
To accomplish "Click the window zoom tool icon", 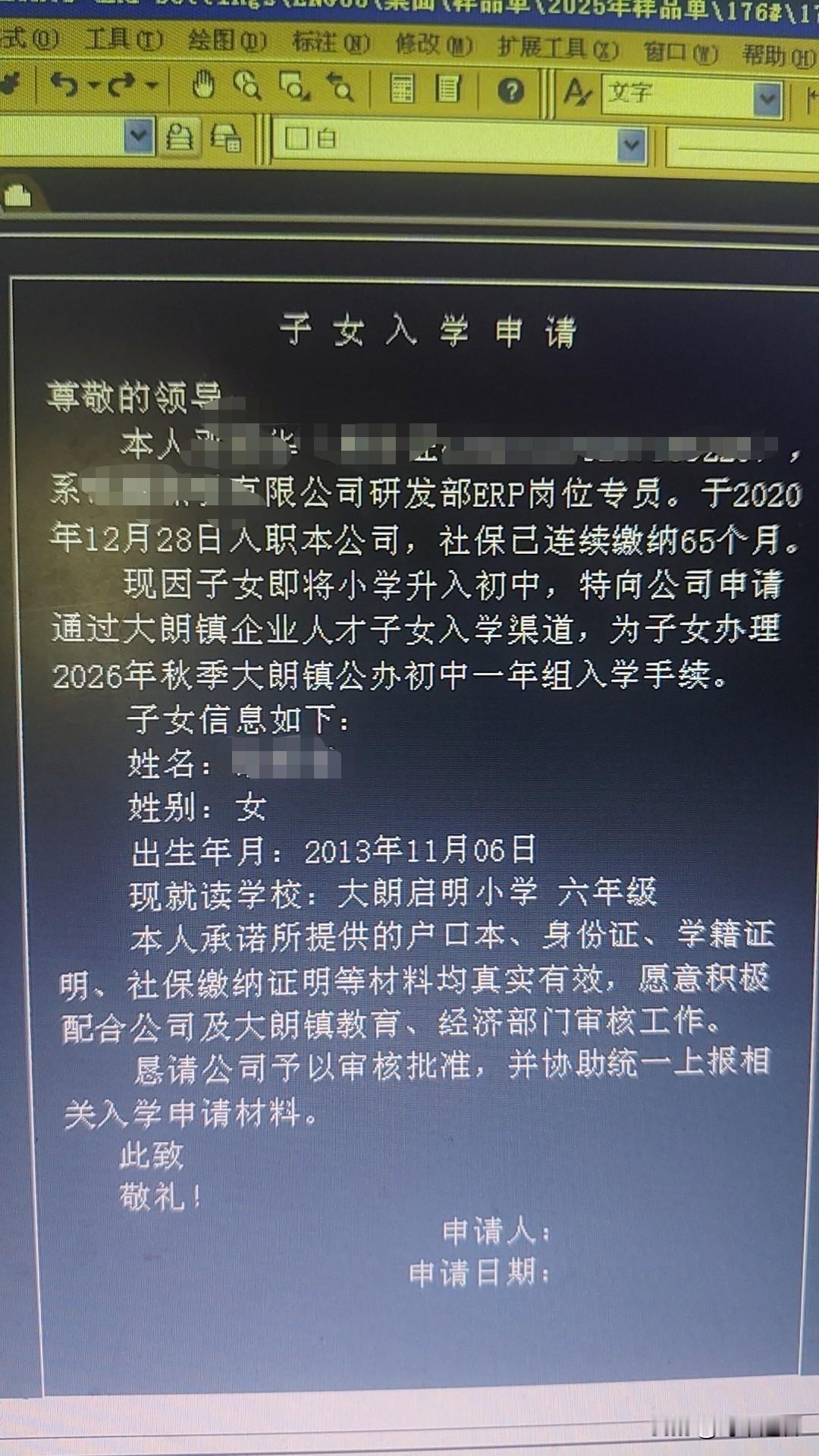I will (x=296, y=89).
